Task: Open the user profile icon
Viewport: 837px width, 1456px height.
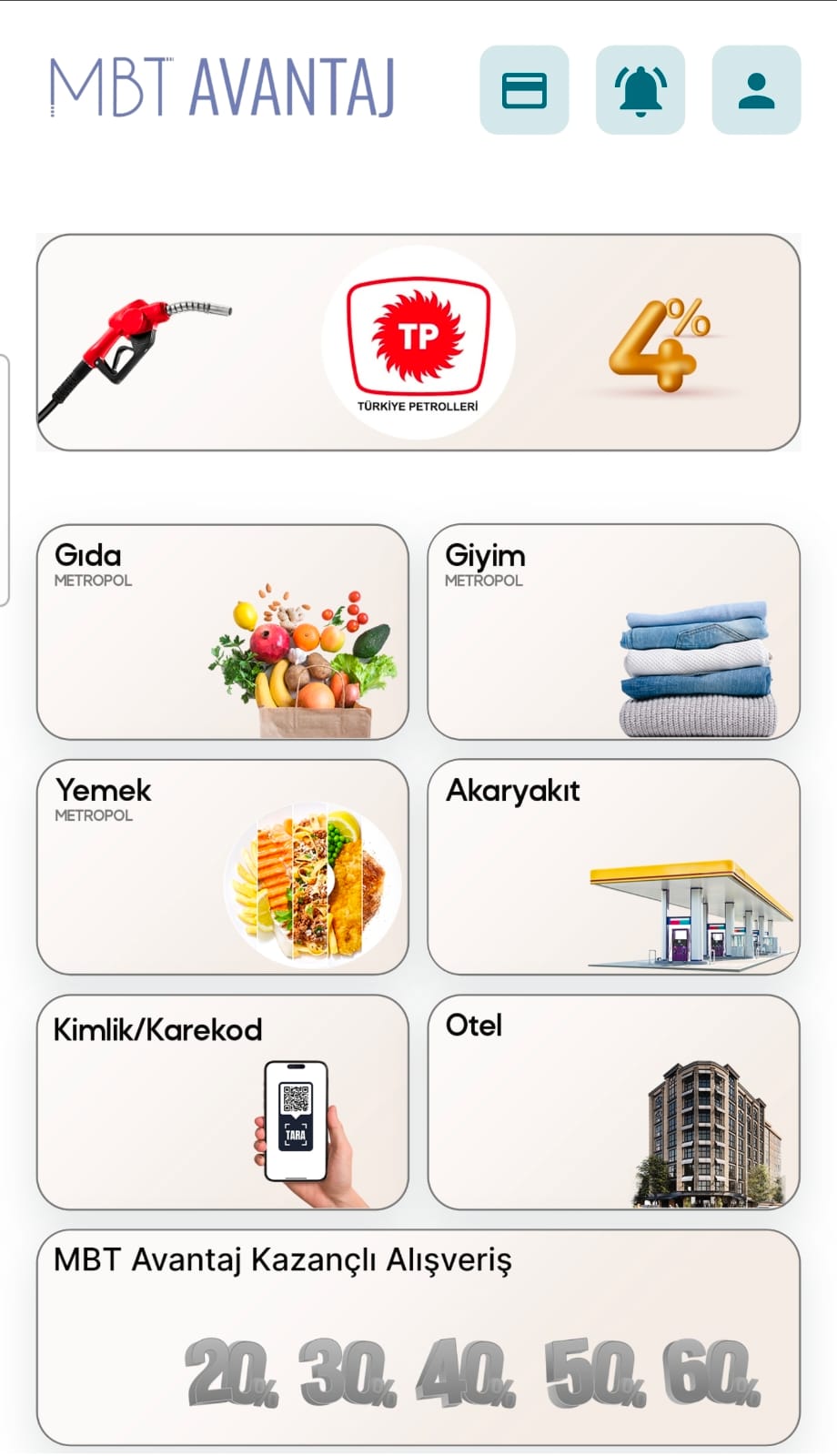Action: click(x=756, y=90)
